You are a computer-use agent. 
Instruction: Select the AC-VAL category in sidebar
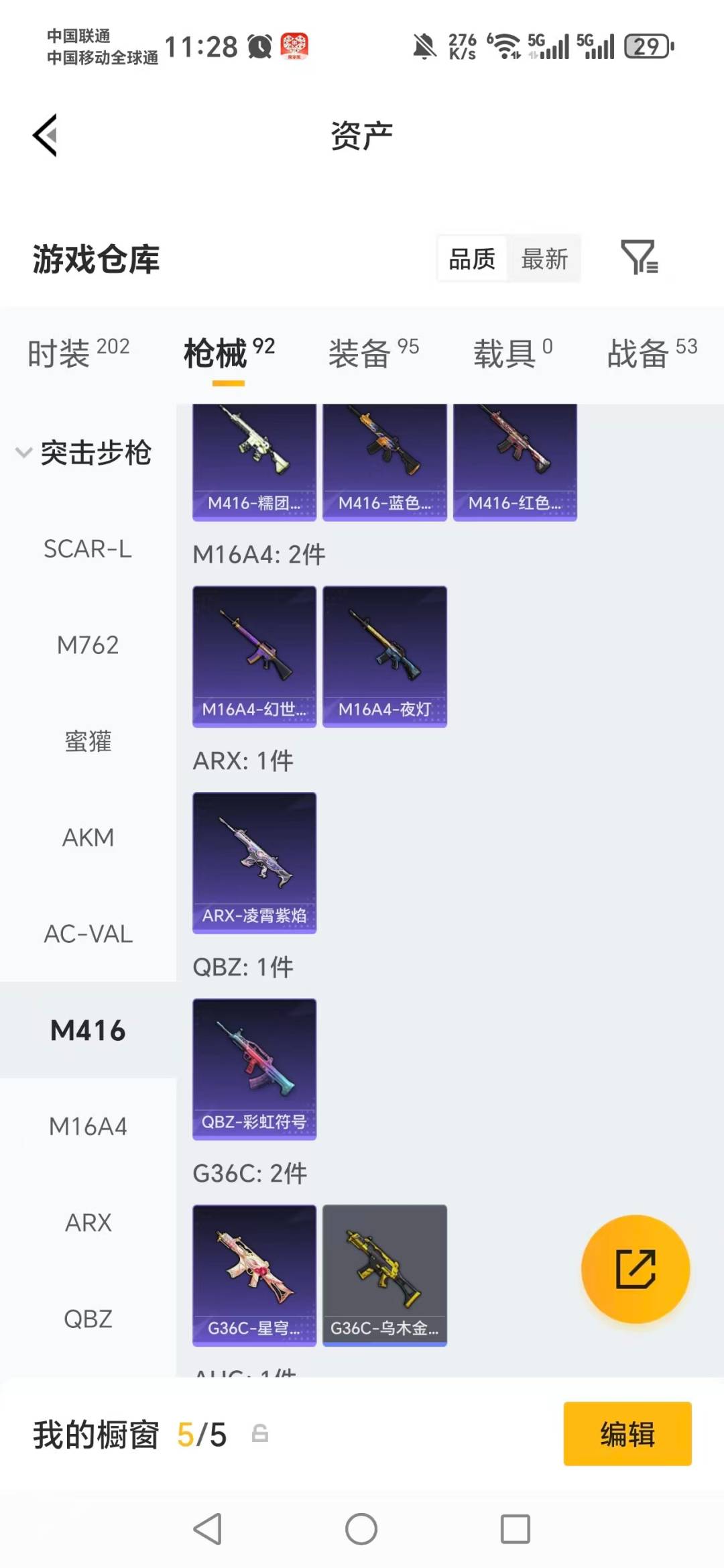(88, 934)
